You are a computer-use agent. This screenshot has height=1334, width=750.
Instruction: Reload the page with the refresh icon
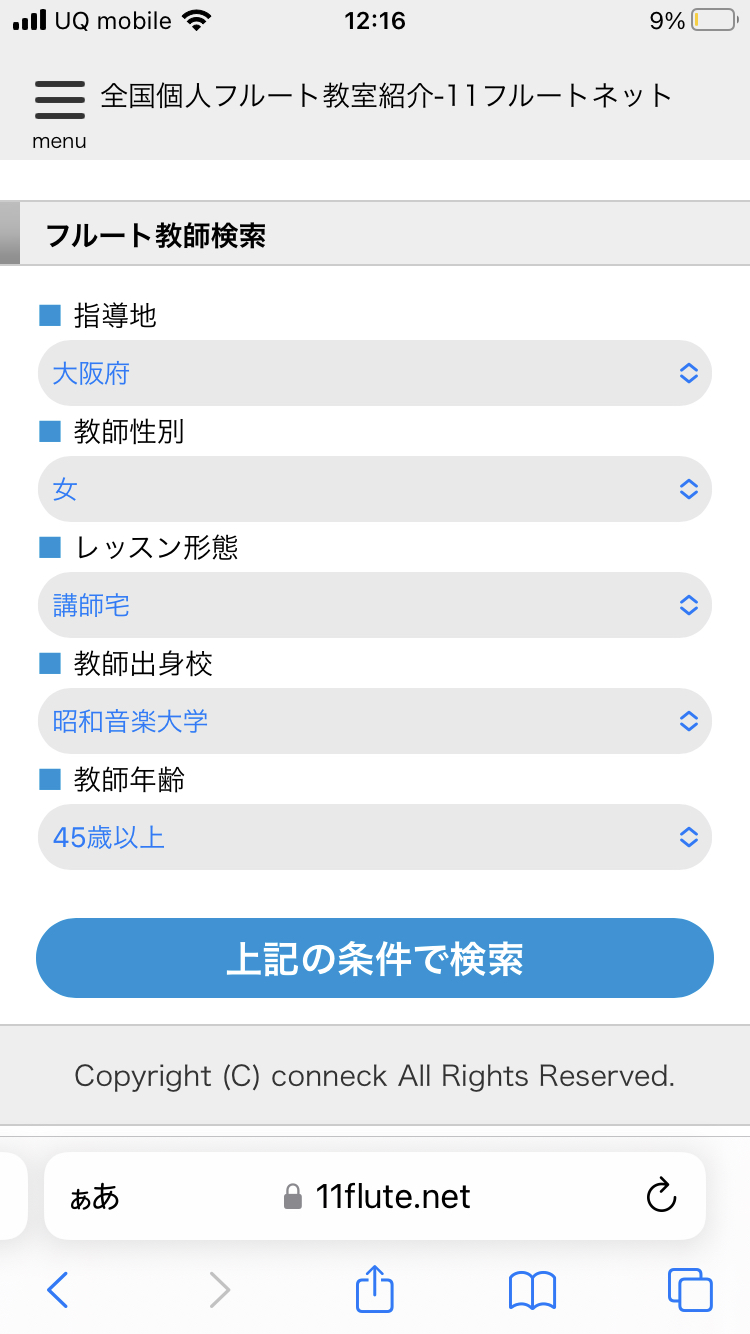point(662,1196)
